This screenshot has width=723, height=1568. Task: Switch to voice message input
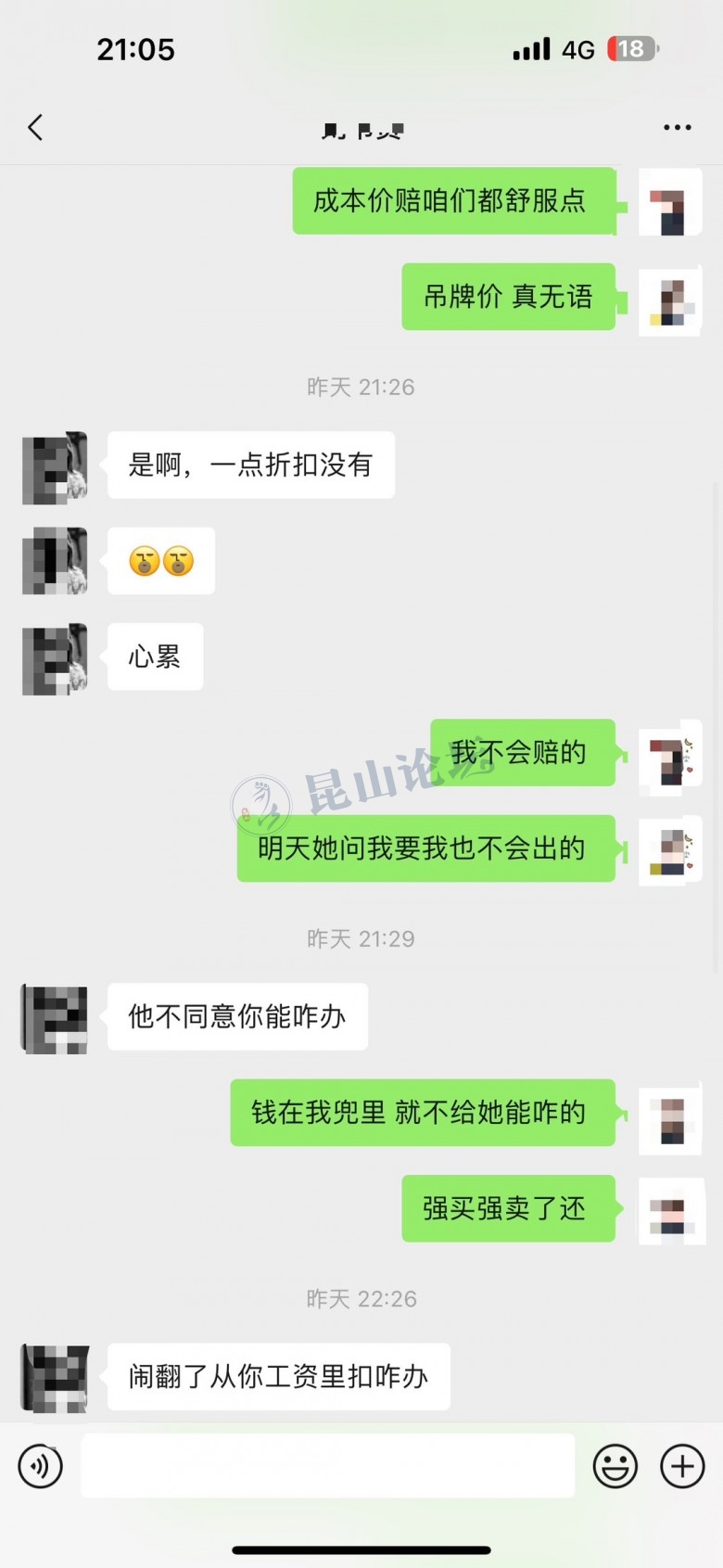41,1466
